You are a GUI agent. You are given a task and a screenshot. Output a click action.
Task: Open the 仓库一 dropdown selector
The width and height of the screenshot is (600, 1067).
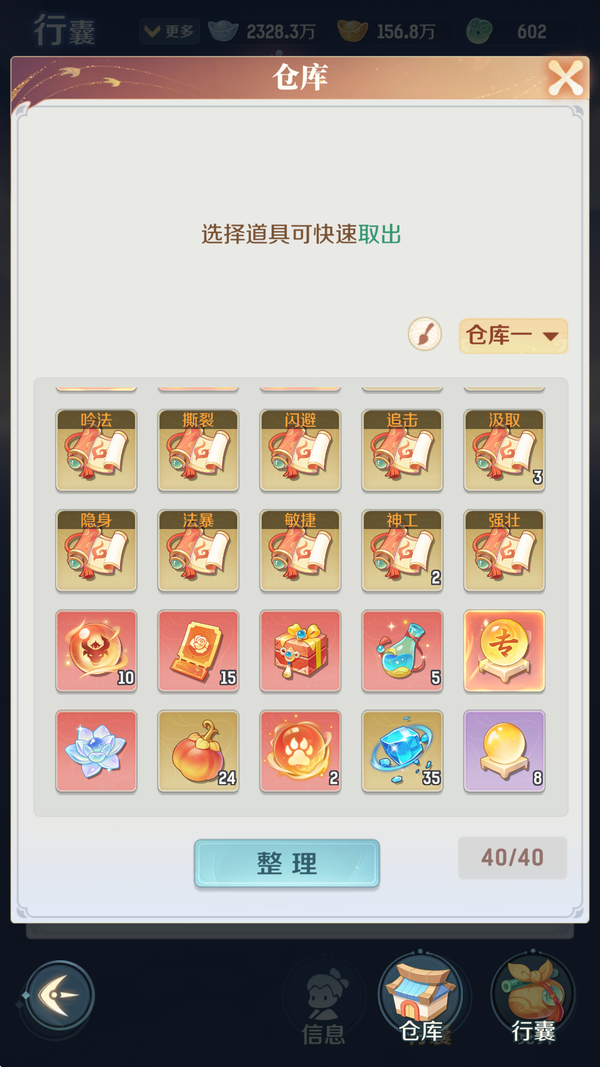click(x=513, y=336)
